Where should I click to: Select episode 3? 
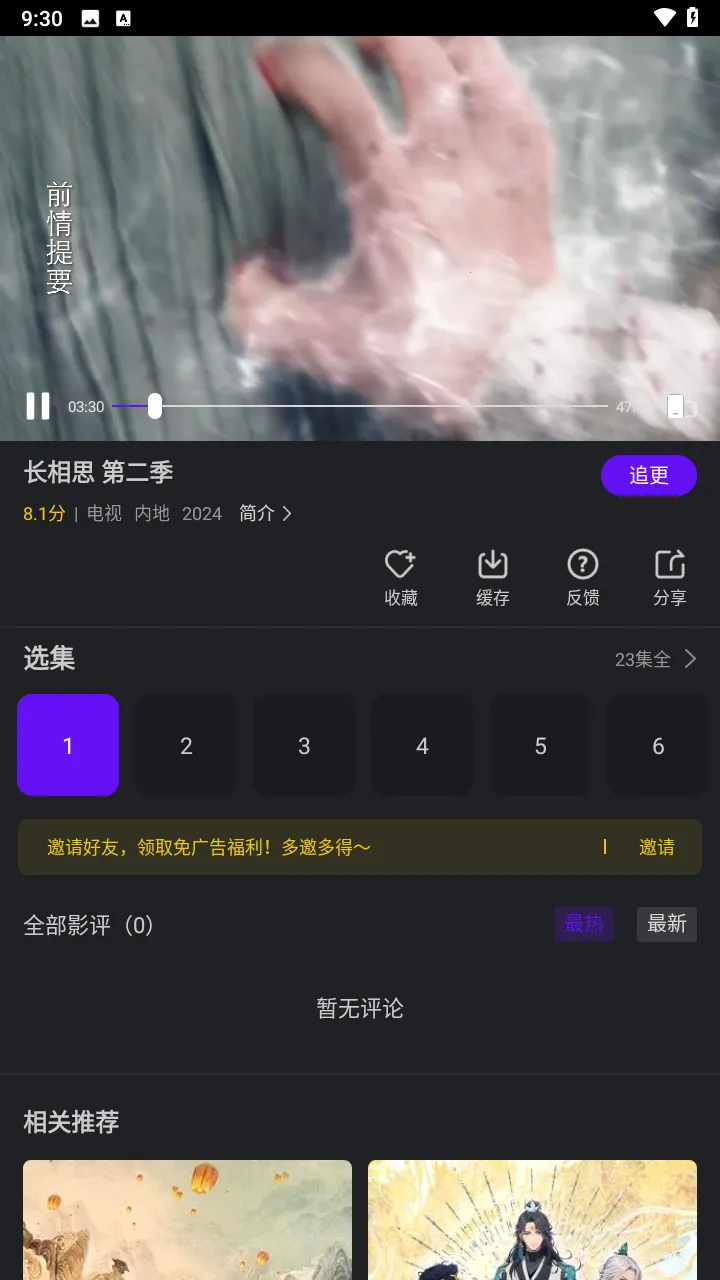coord(304,745)
